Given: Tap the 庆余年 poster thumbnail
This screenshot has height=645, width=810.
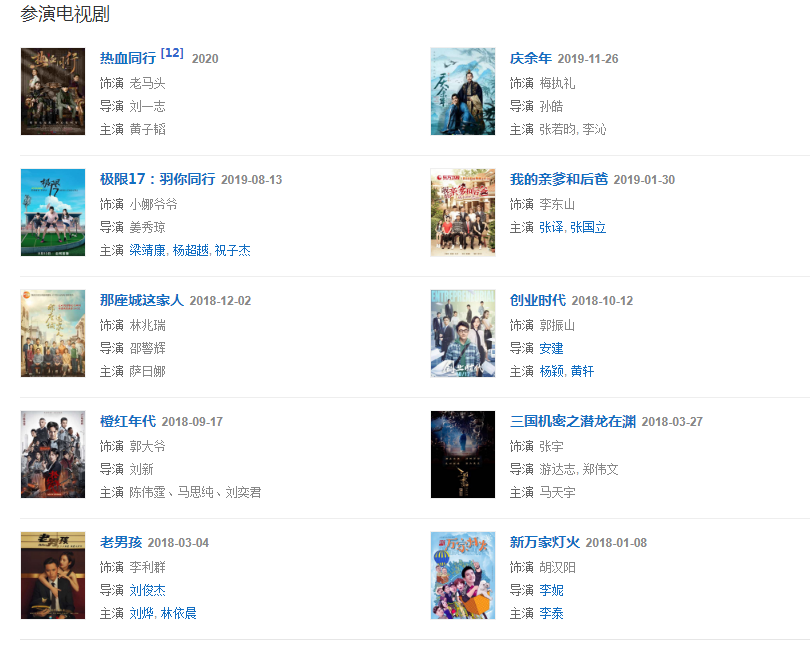Looking at the screenshot, I should click(462, 91).
